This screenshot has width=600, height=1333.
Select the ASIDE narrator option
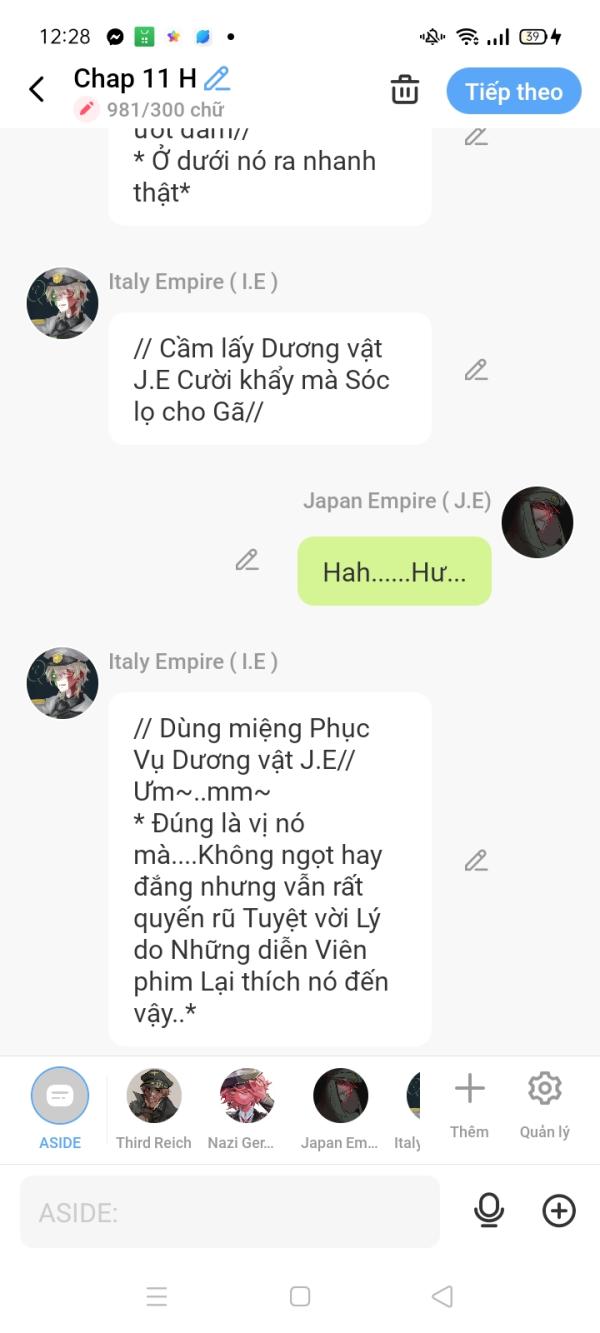60,1097
